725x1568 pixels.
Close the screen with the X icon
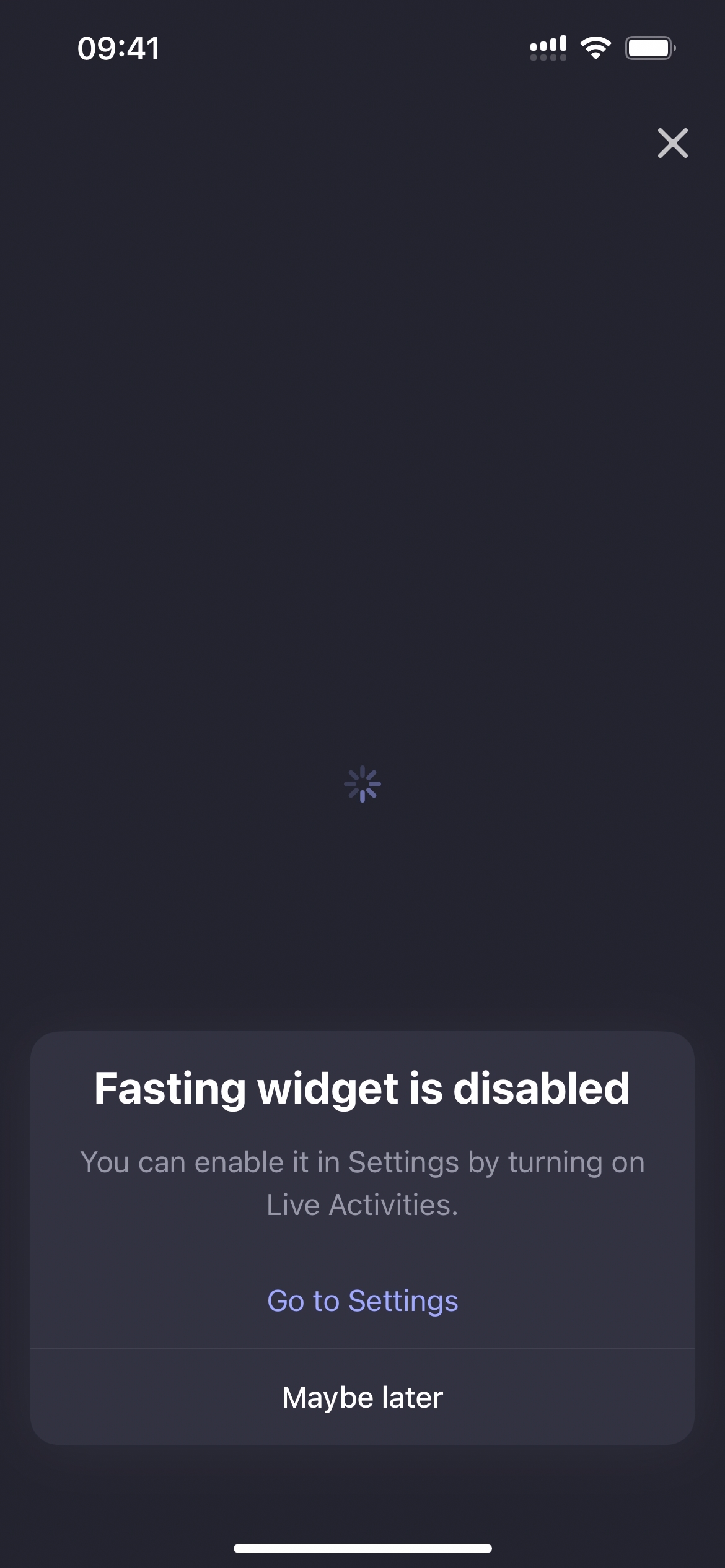(672, 143)
